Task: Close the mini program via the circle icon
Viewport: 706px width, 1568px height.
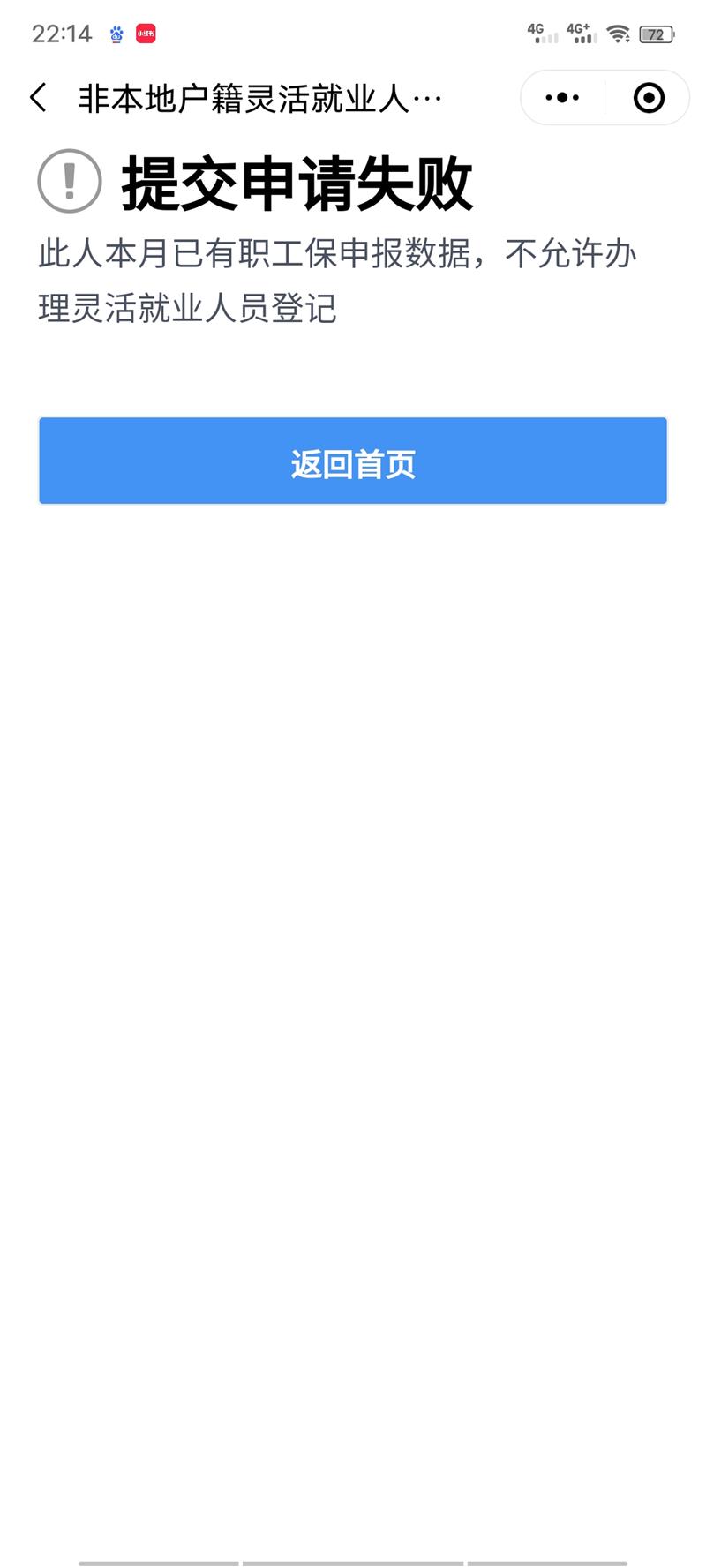Action: pos(649,98)
